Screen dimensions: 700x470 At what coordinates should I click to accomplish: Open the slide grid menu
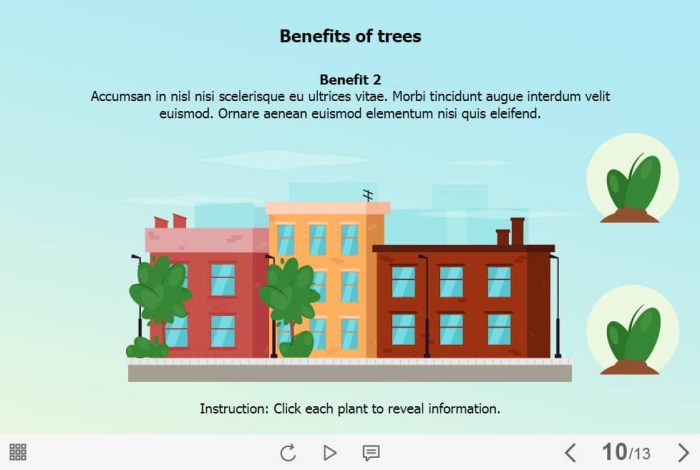coord(18,452)
